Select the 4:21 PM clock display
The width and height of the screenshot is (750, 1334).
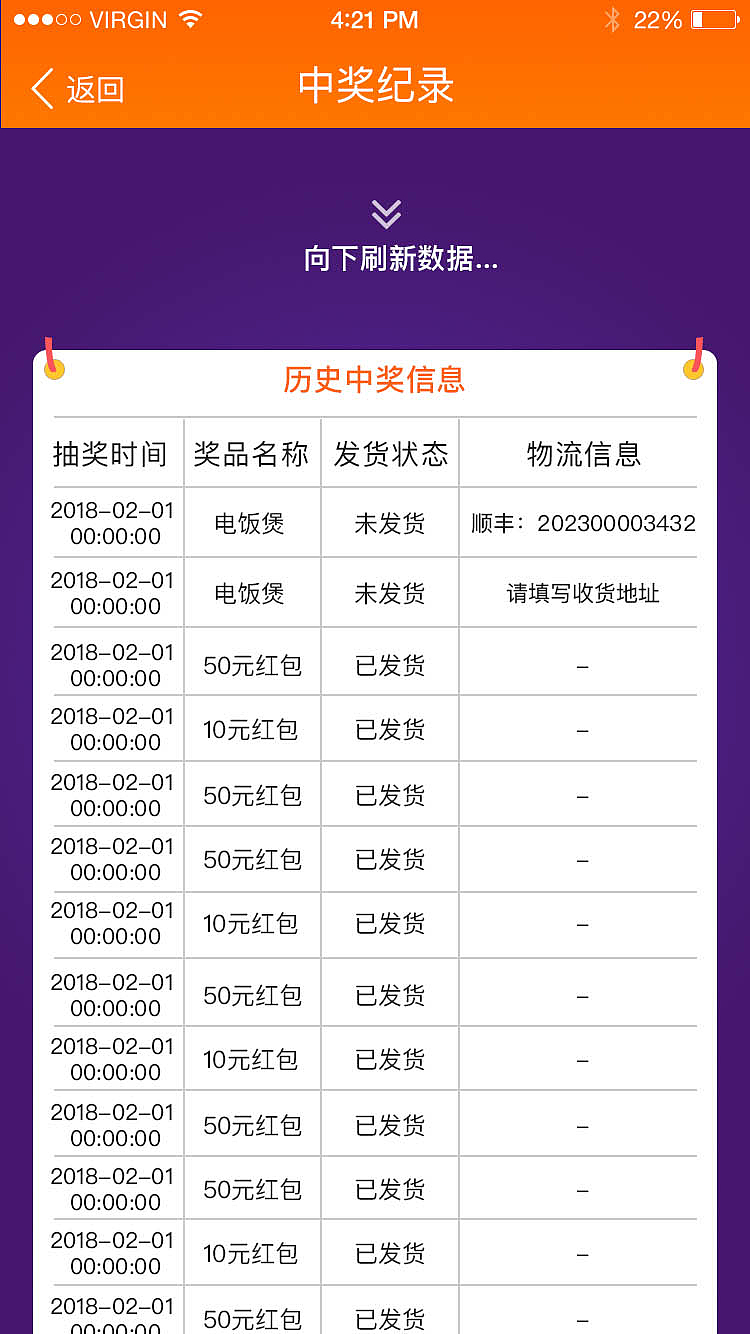pos(375,18)
